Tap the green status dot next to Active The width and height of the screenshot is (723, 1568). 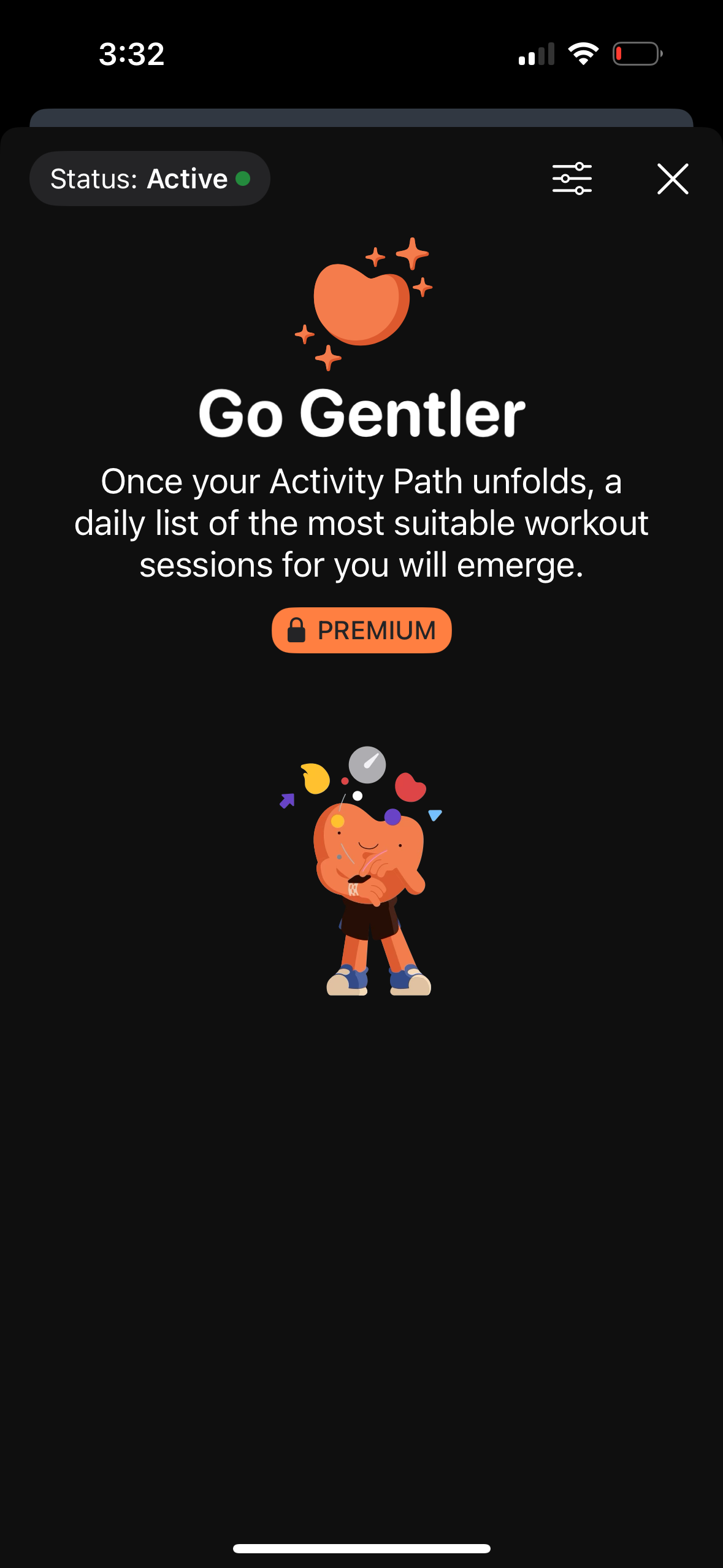click(244, 179)
